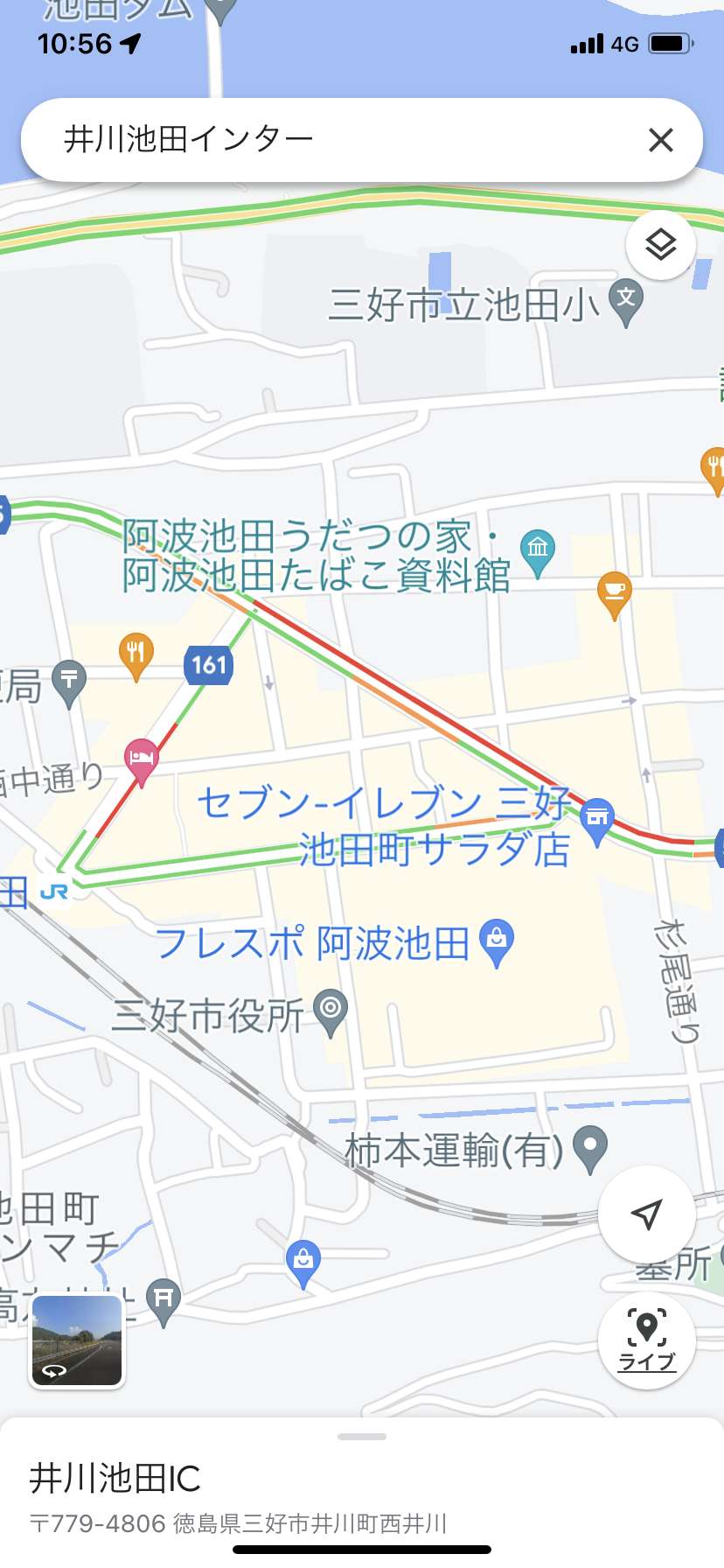This screenshot has width=724, height=1568.
Task: Select the フレスポ 阿波池田 shopping pin
Action: tap(497, 943)
